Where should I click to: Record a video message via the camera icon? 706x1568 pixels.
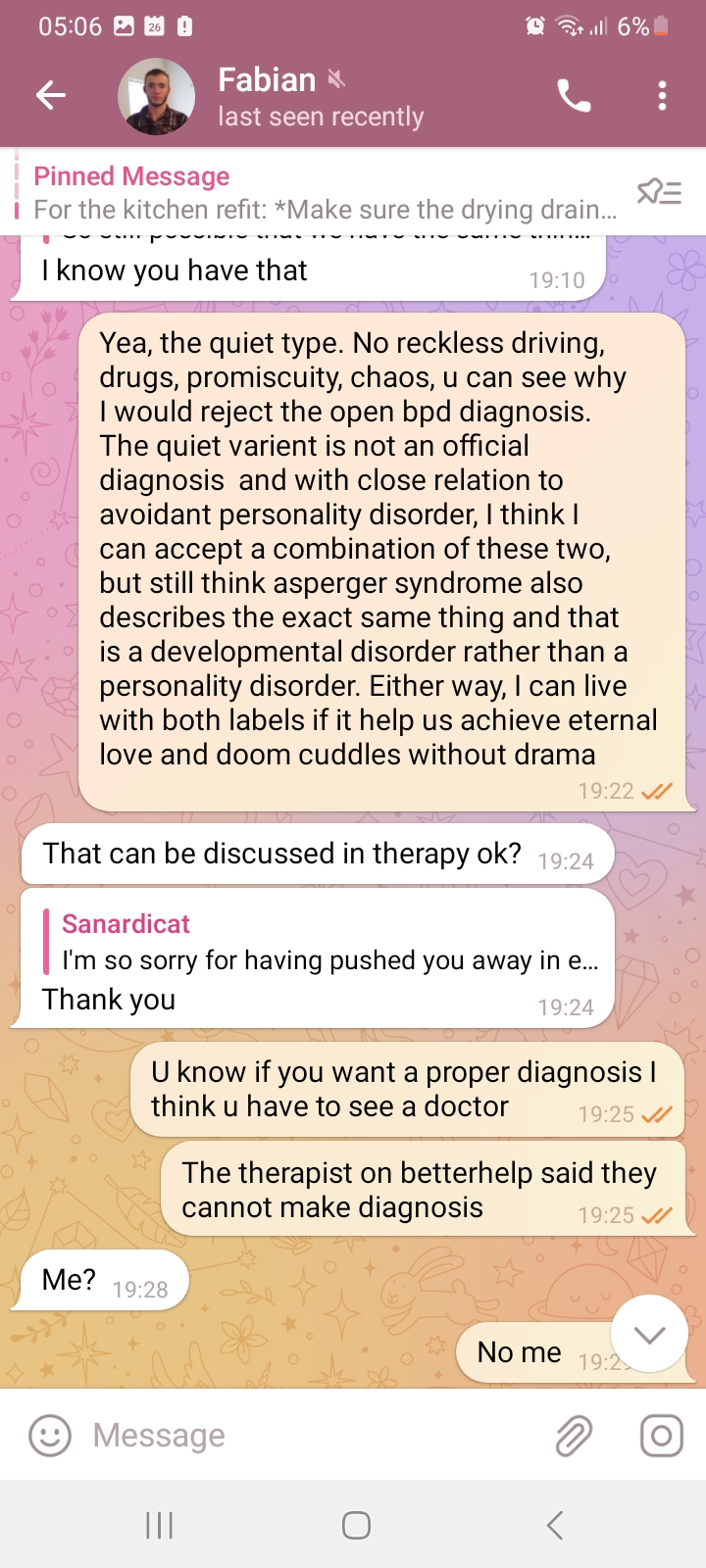click(x=661, y=1436)
